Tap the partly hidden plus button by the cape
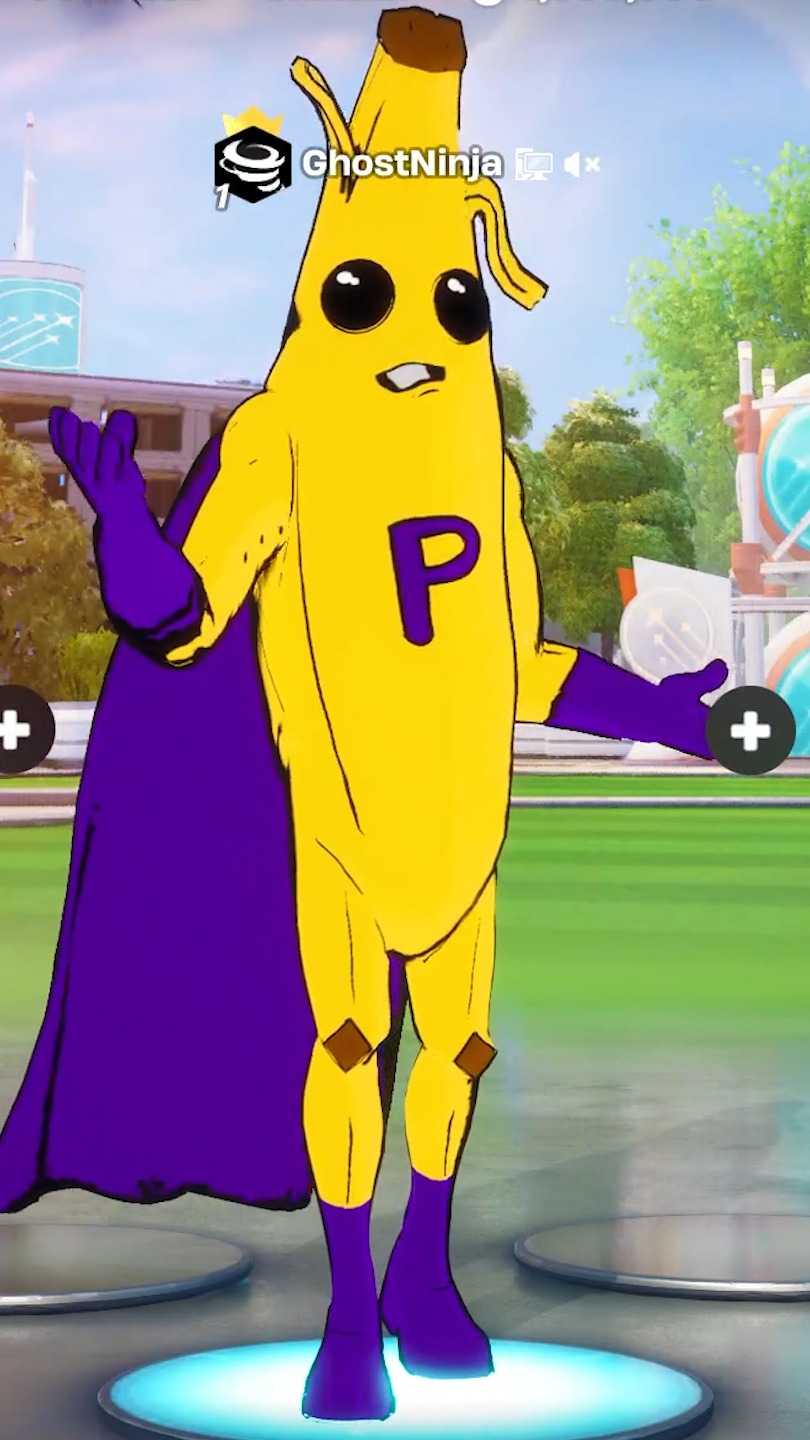The image size is (810, 1440). point(16,730)
